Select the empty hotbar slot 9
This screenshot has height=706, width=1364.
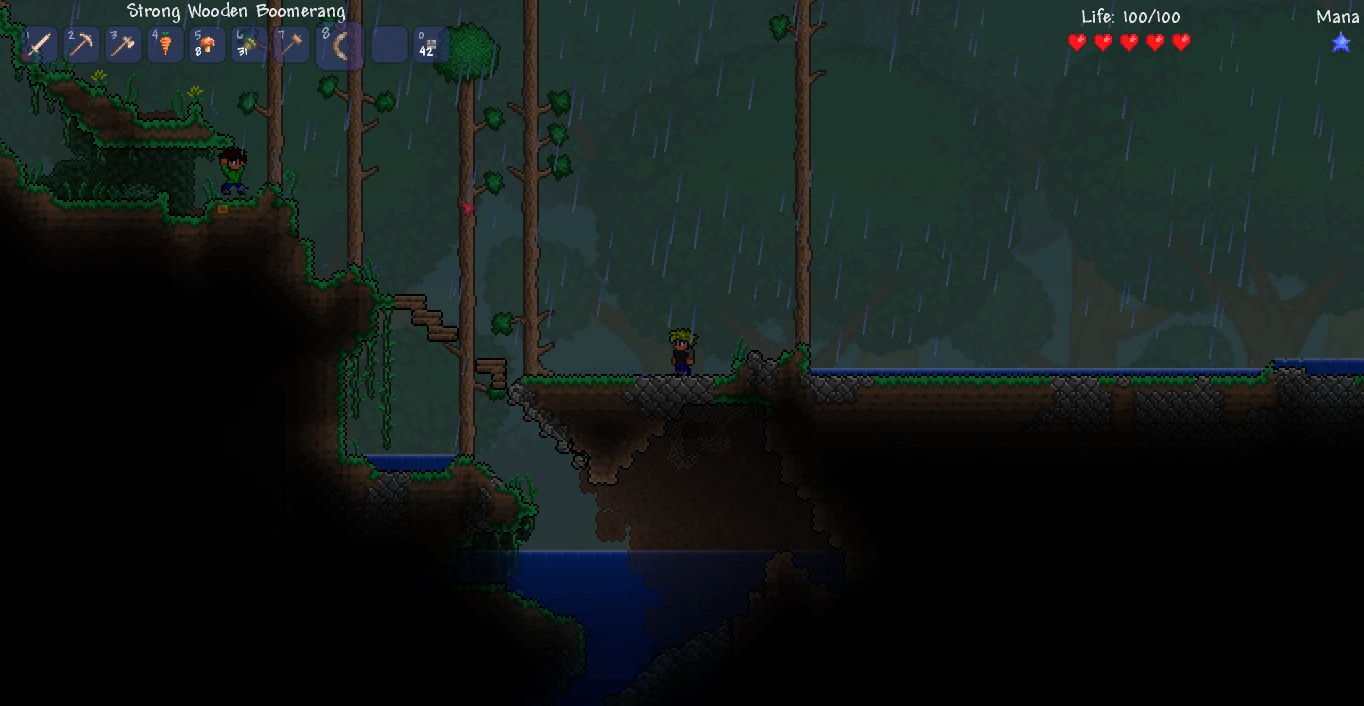[x=389, y=45]
